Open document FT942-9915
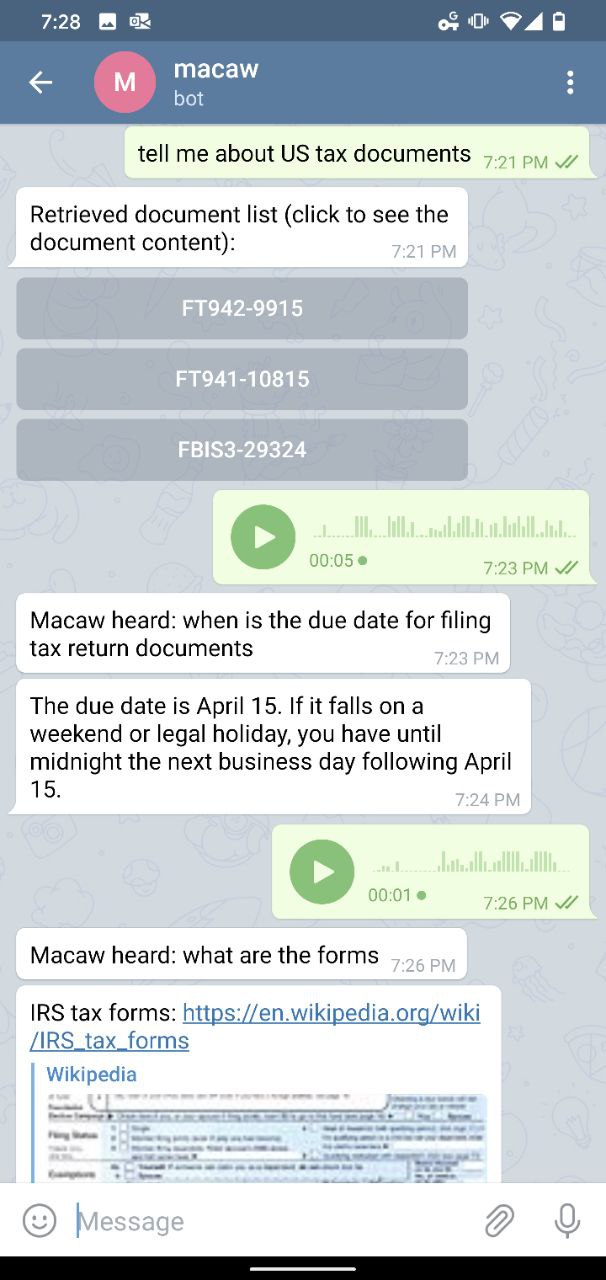Screen dimensions: 606x1280 tap(242, 309)
